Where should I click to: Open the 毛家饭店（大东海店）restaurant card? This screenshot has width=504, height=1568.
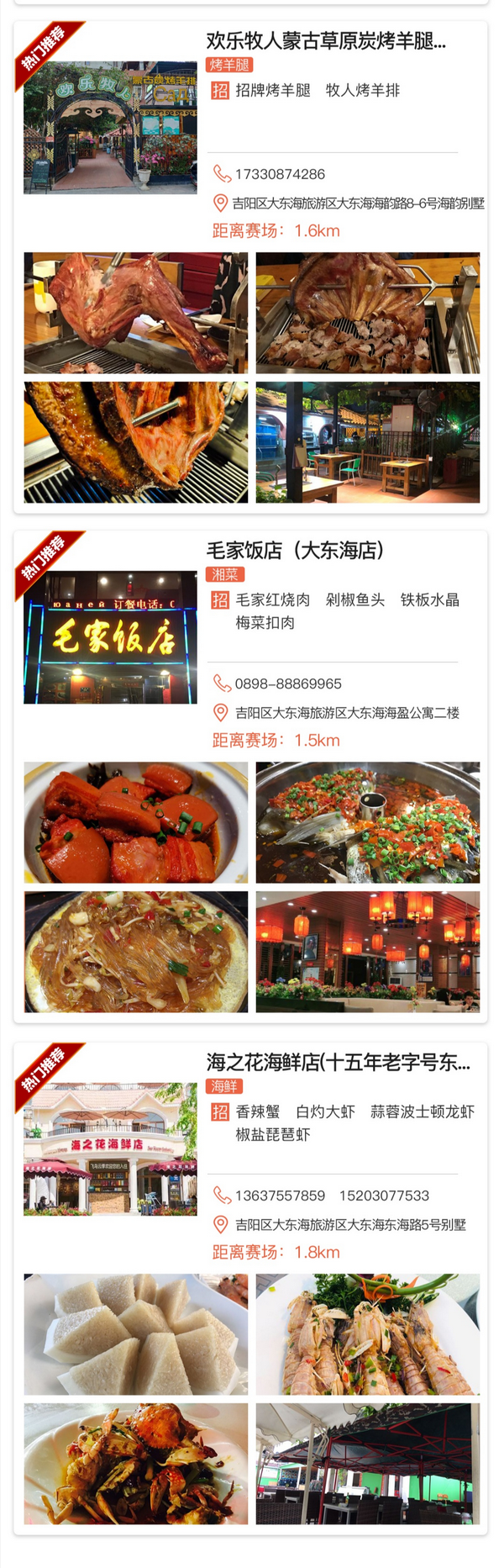click(x=295, y=551)
